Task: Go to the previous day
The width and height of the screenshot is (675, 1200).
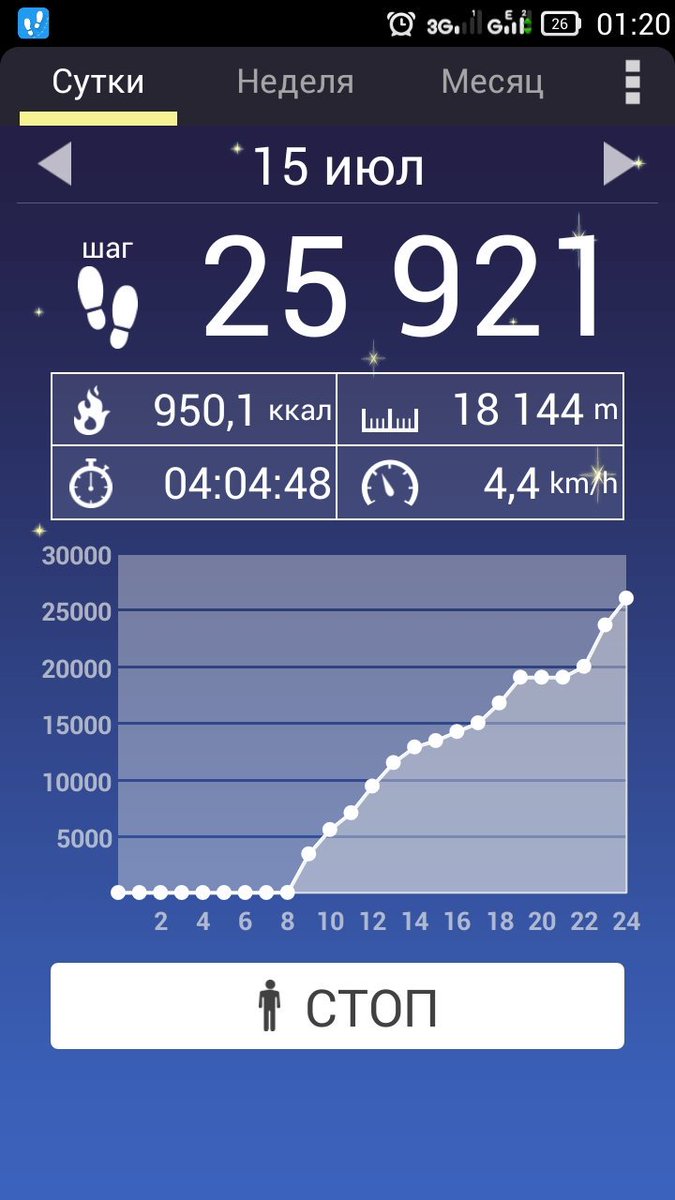Action: 55,165
